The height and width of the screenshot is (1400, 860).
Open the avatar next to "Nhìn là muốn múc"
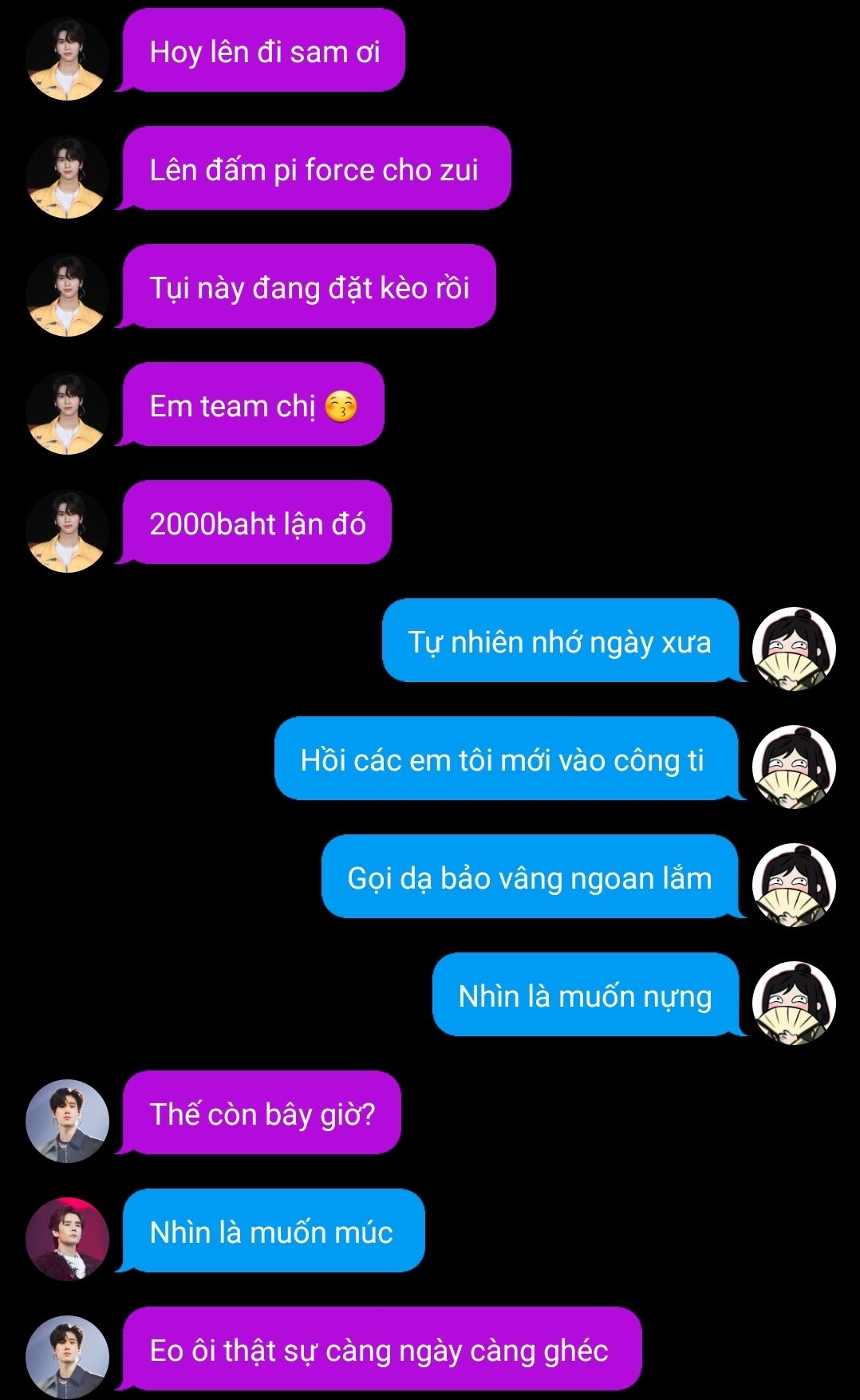coord(67,1239)
